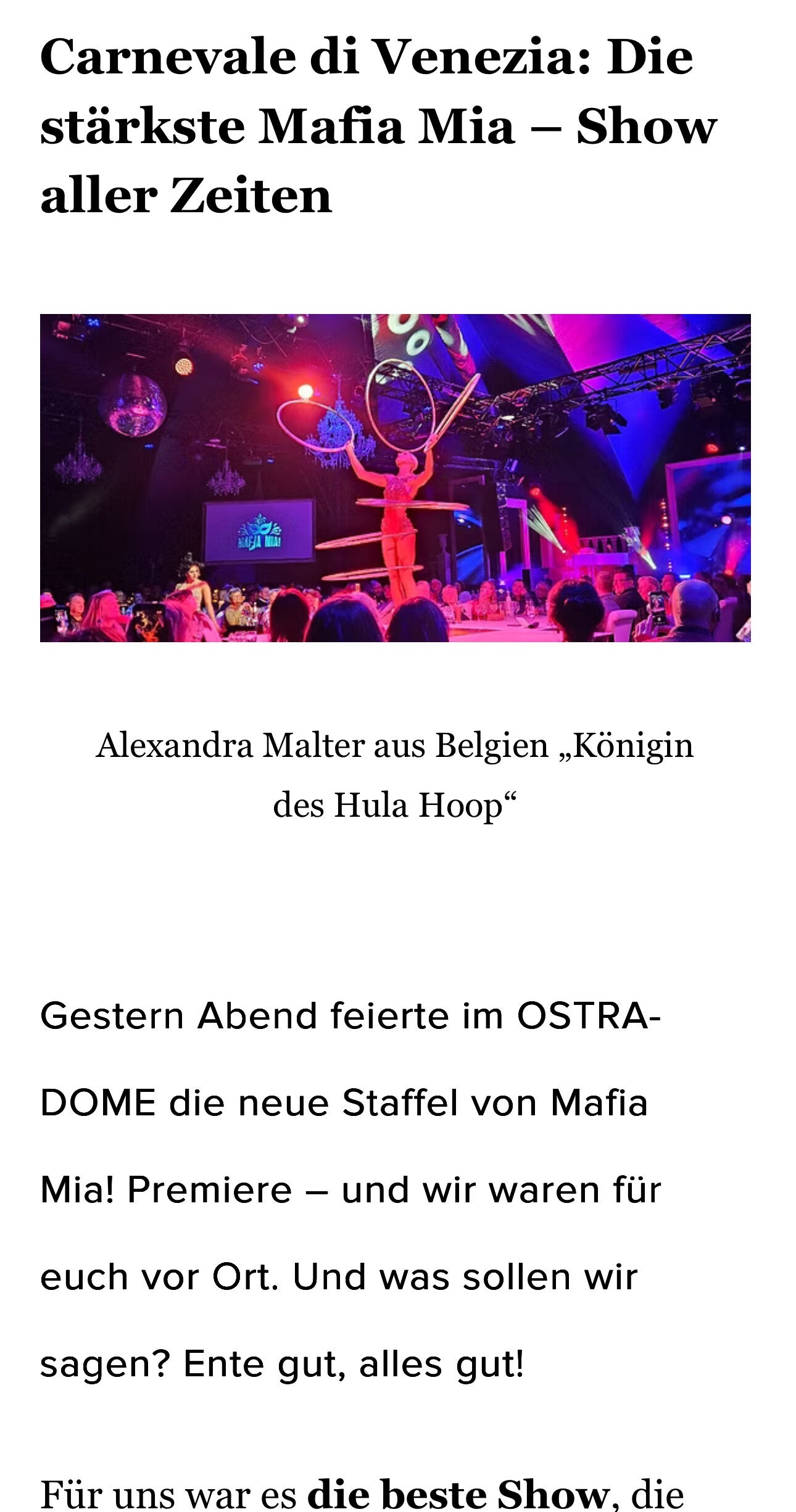
Task: Open the hula hoop performance photo
Action: coord(395,477)
